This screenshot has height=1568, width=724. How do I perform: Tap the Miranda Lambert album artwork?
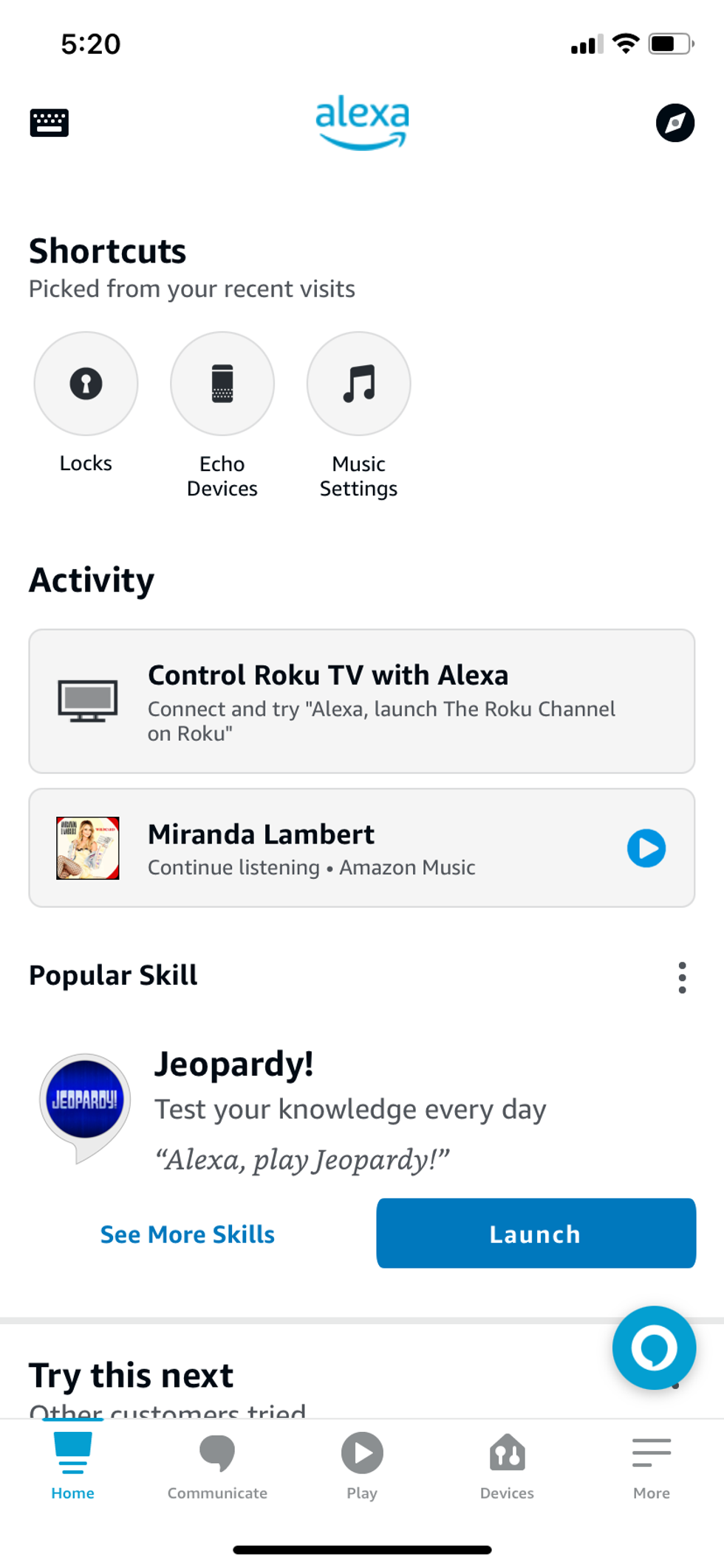pos(87,847)
